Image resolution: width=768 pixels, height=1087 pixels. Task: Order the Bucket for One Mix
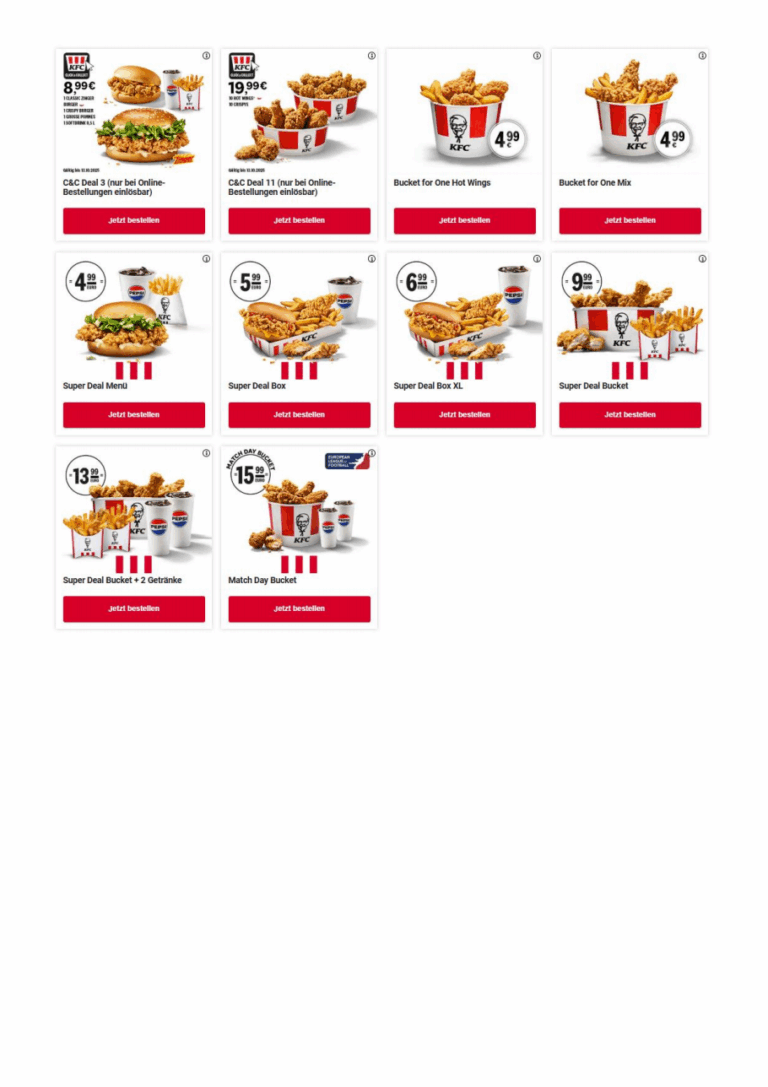[630, 220]
